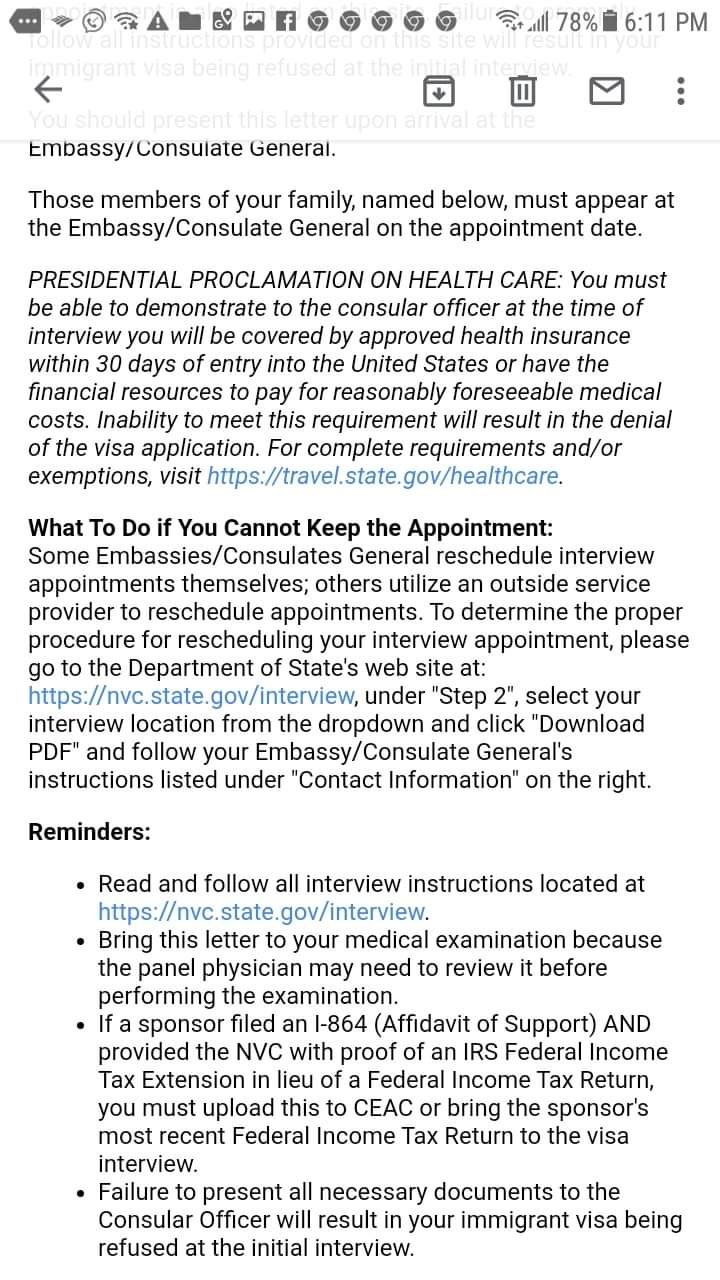Open the travel.state.gov/healthcare link
The image size is (720, 1280).
[x=383, y=476]
